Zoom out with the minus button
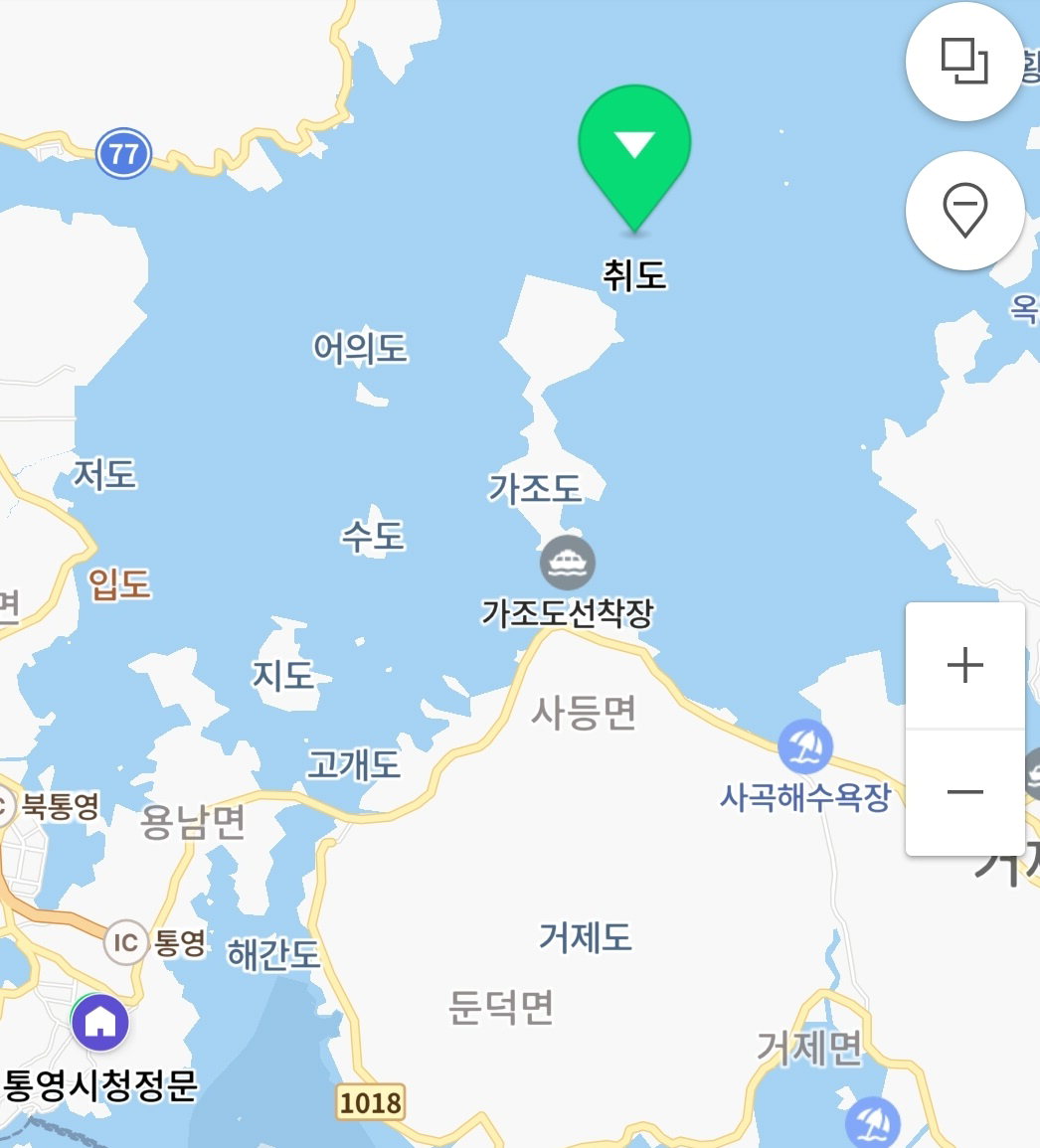The width and height of the screenshot is (1040, 1148). (x=964, y=792)
